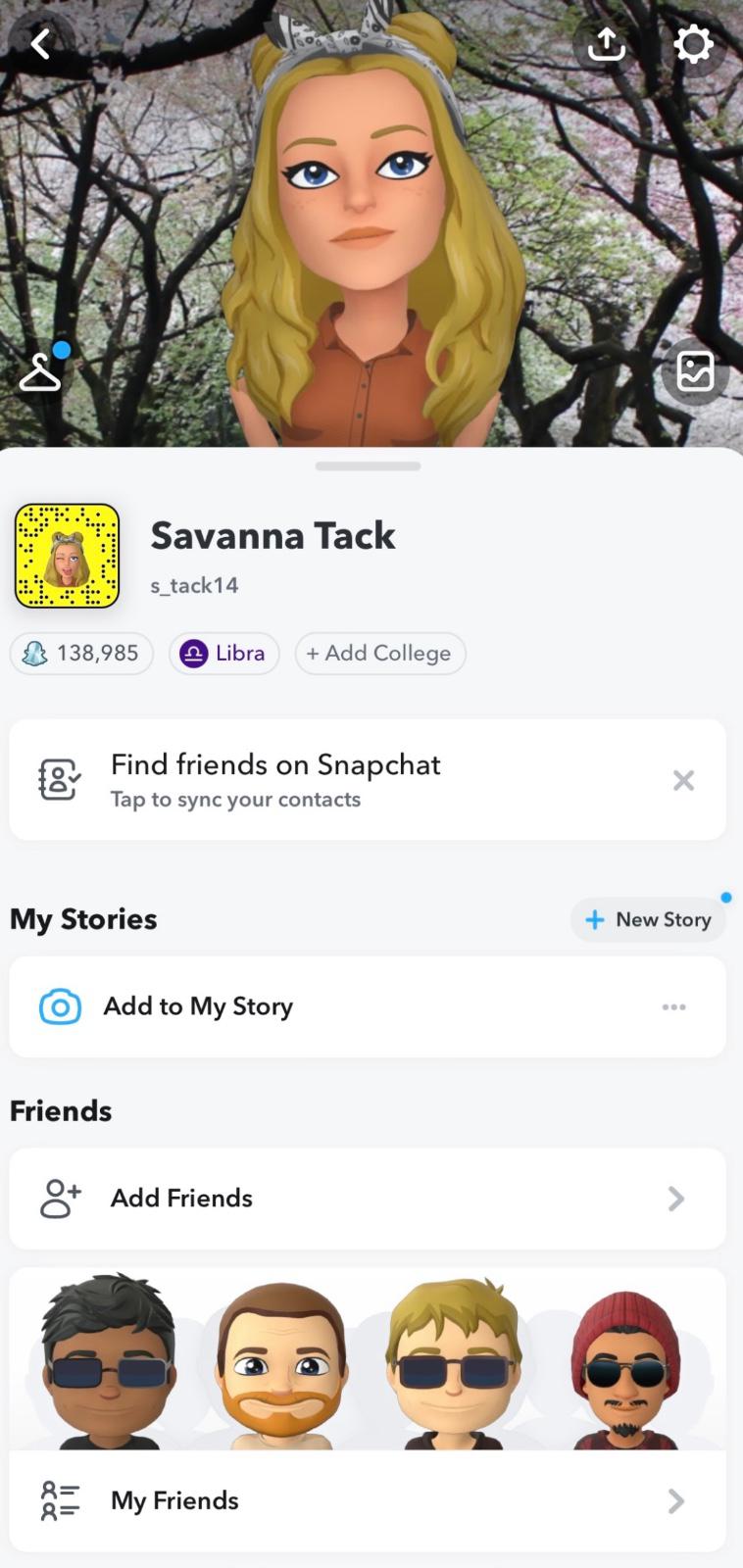Select Add to My Story
The image size is (743, 1568).
point(198,1006)
